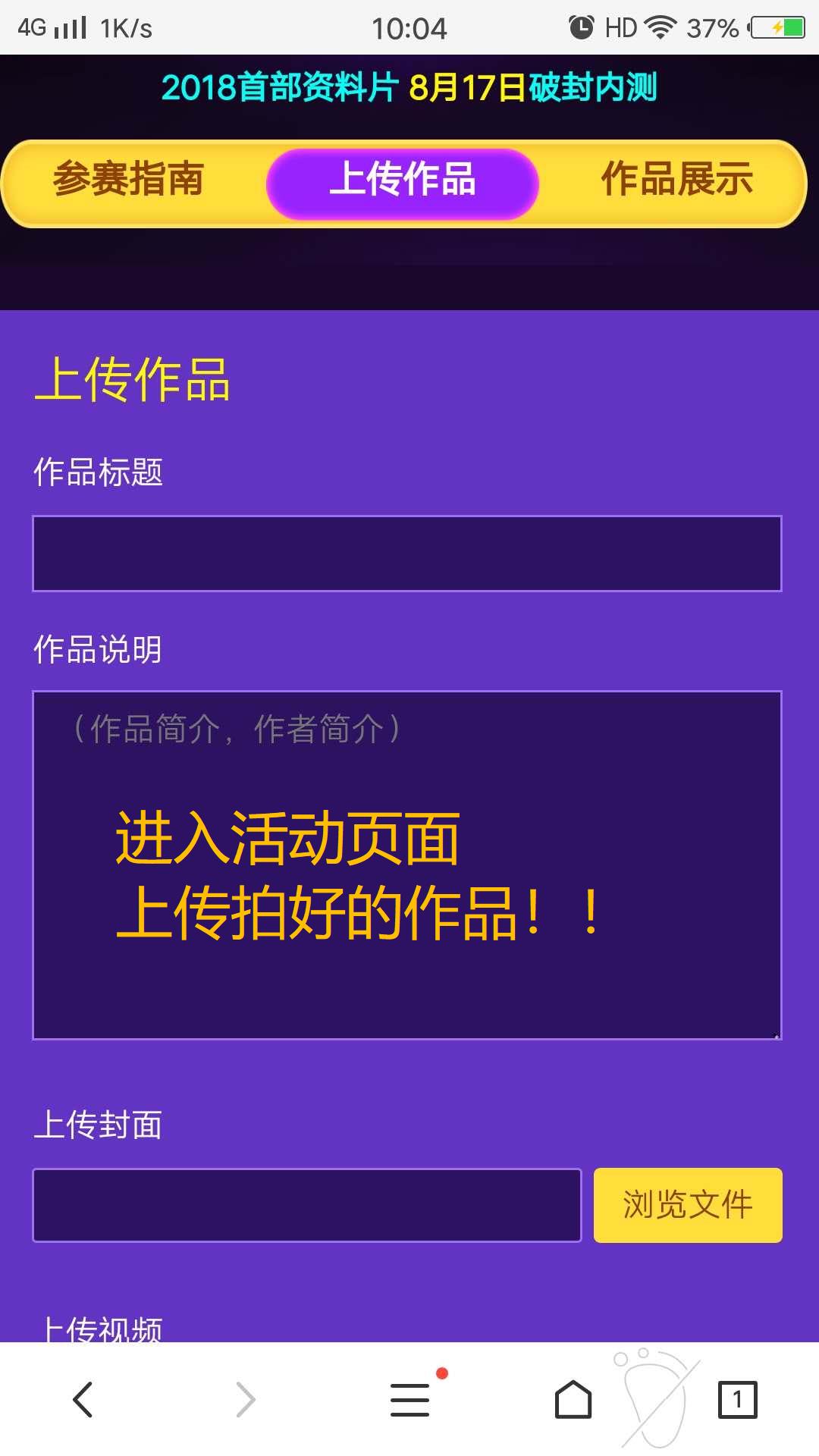Go back to the previous page
819x1456 pixels.
point(83,1399)
